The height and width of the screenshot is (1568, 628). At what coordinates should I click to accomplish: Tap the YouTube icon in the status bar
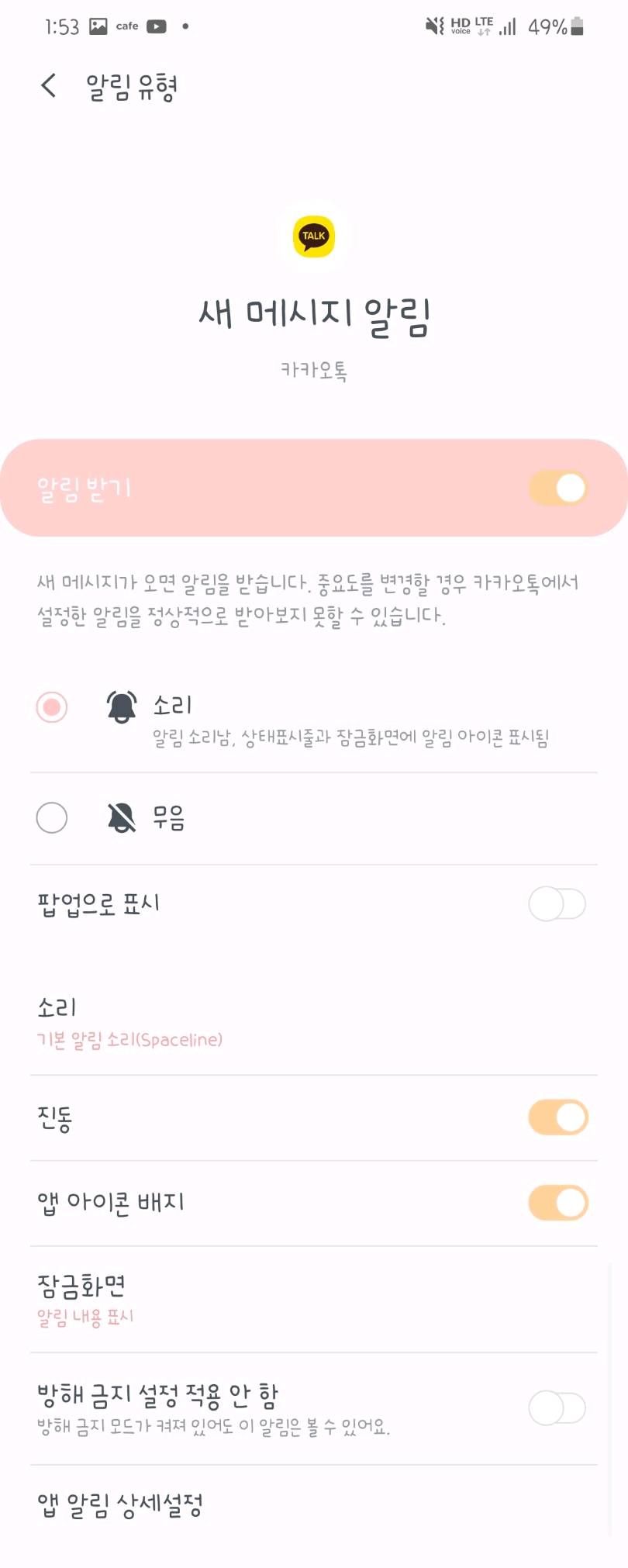(156, 26)
